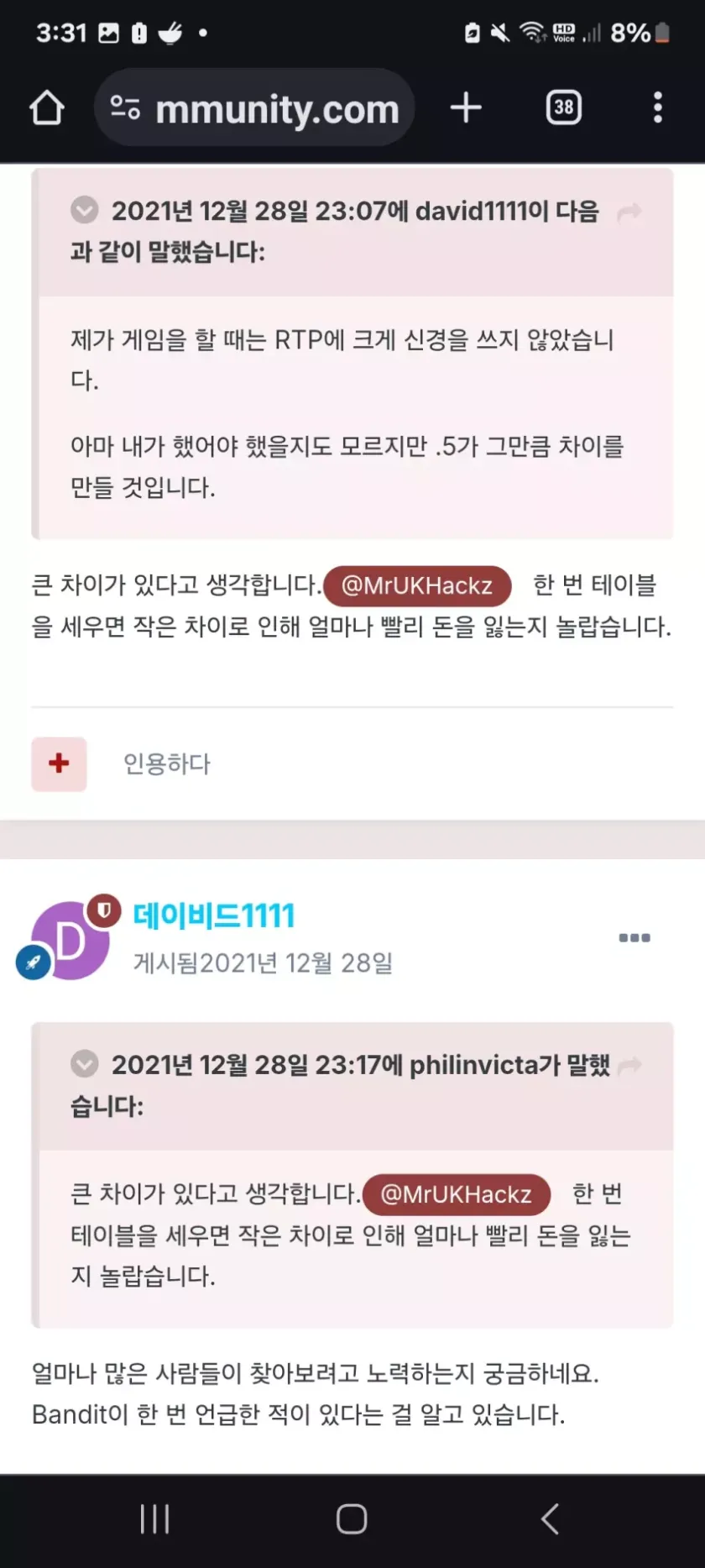Open the 데이비드1111 username link
Image resolution: width=705 pixels, height=1568 pixels.
pos(214,915)
